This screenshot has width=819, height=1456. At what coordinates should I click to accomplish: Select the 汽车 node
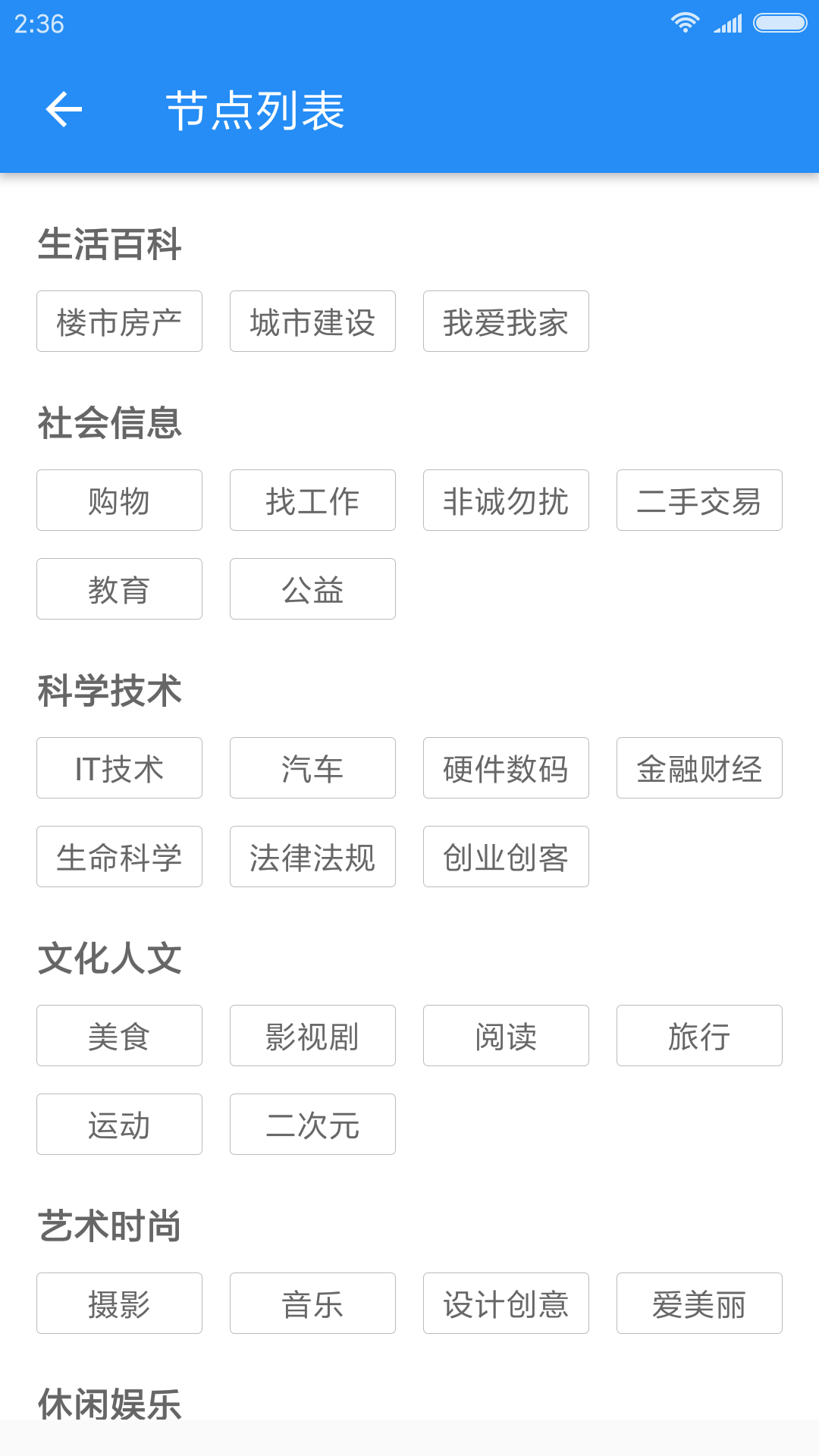(312, 768)
